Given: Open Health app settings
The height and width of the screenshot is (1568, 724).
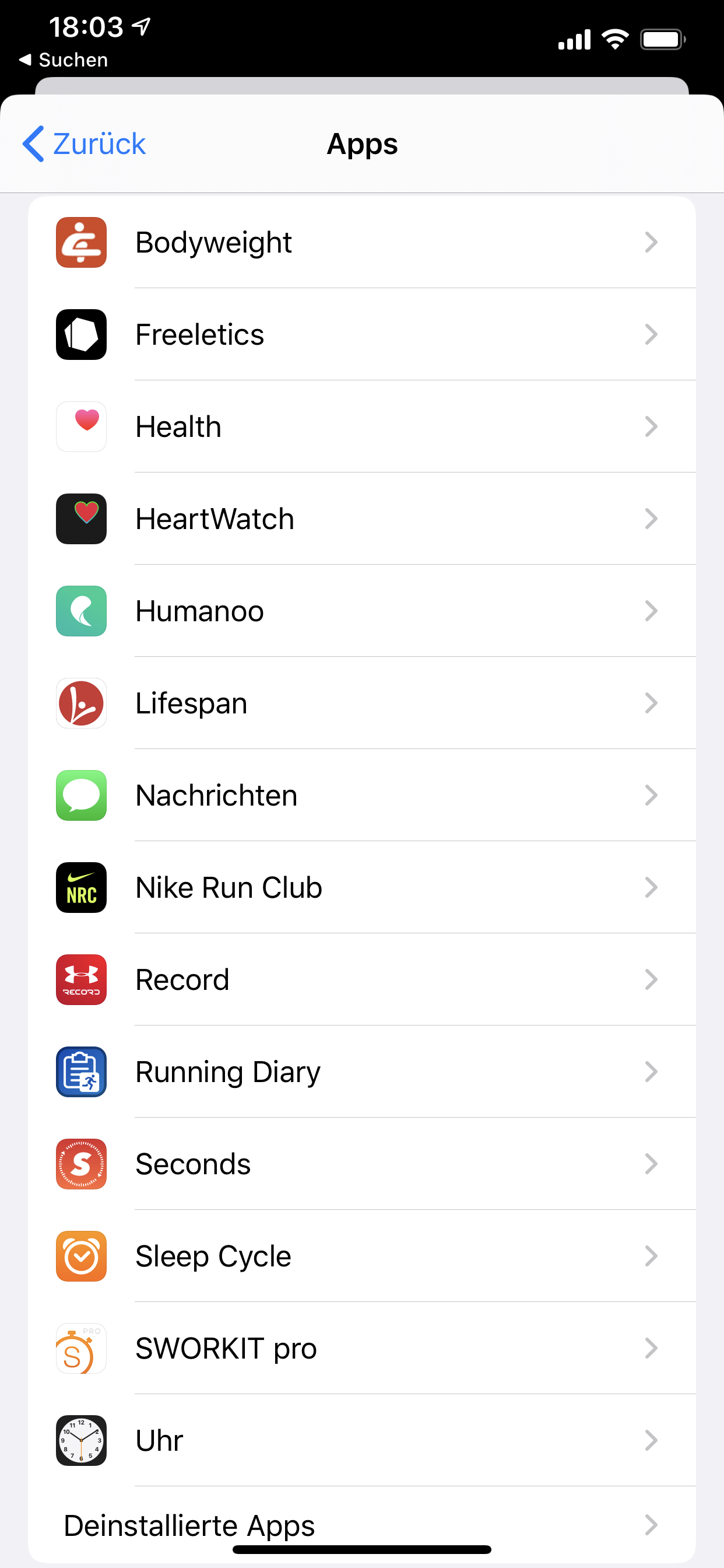Looking at the screenshot, I should coord(361,426).
